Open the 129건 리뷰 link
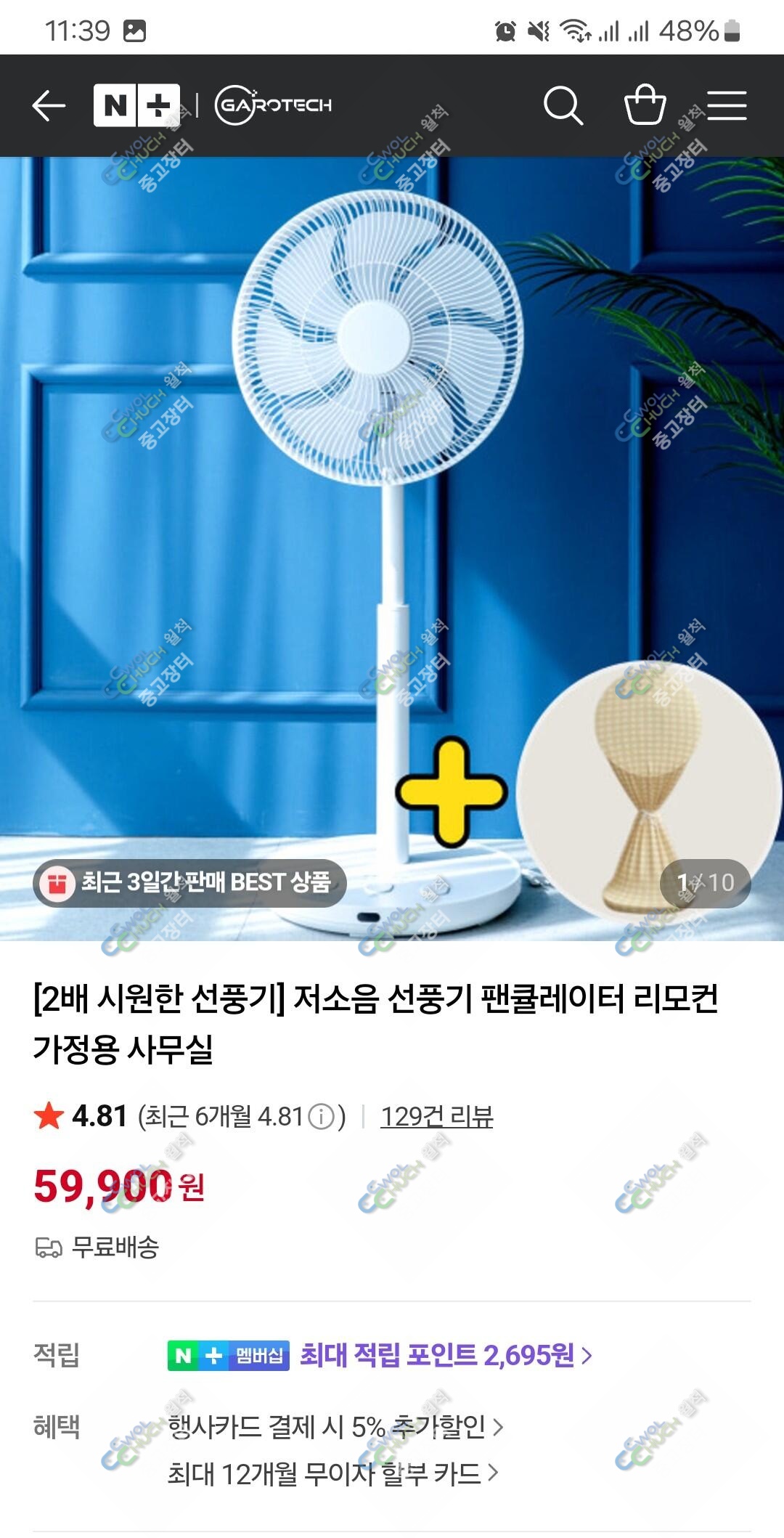 tap(437, 1116)
